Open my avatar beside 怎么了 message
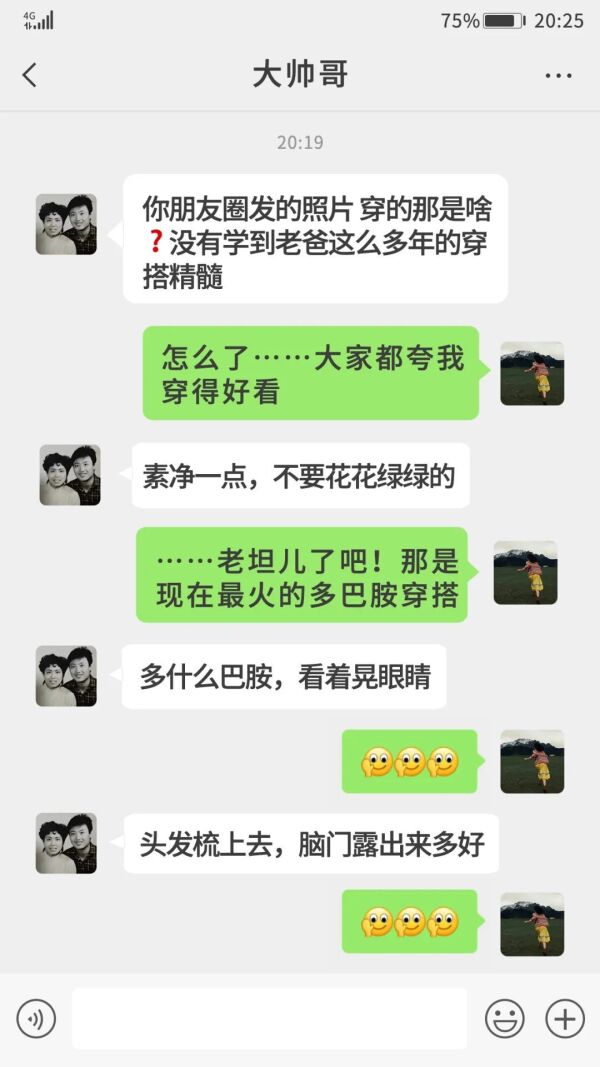 (x=531, y=373)
